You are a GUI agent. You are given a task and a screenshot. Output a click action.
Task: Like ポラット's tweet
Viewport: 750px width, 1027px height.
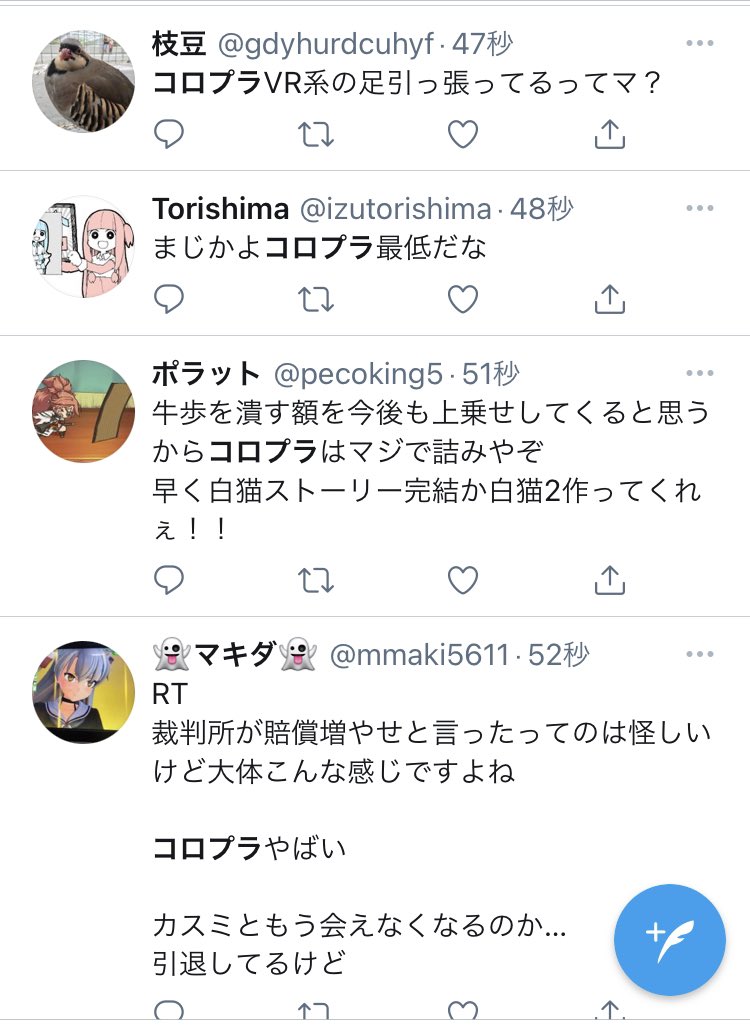pos(462,579)
